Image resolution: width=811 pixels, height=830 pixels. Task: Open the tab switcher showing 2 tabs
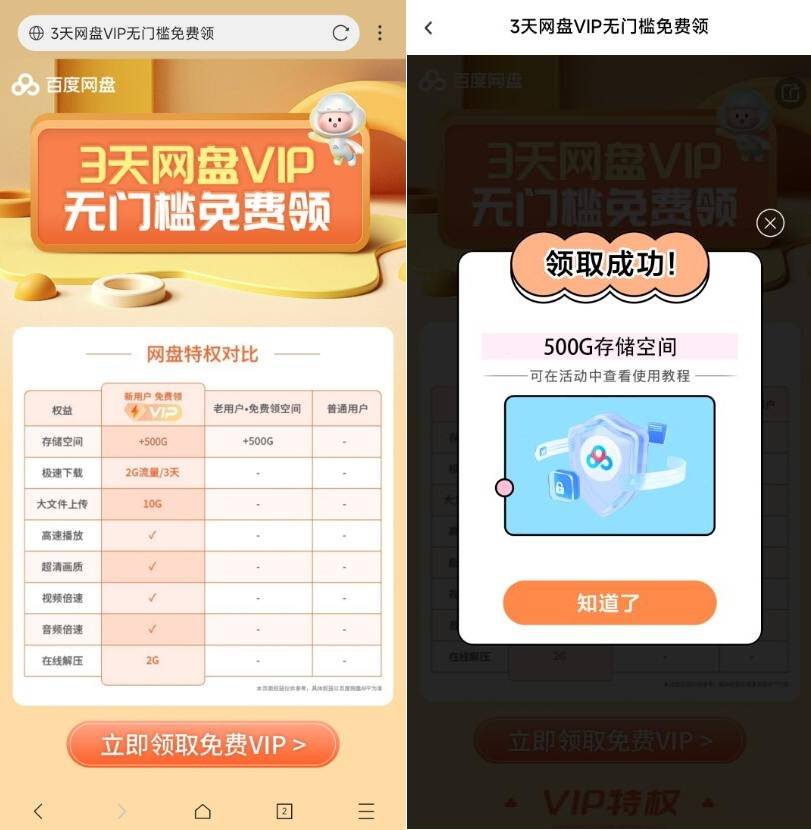pyautogui.click(x=283, y=810)
